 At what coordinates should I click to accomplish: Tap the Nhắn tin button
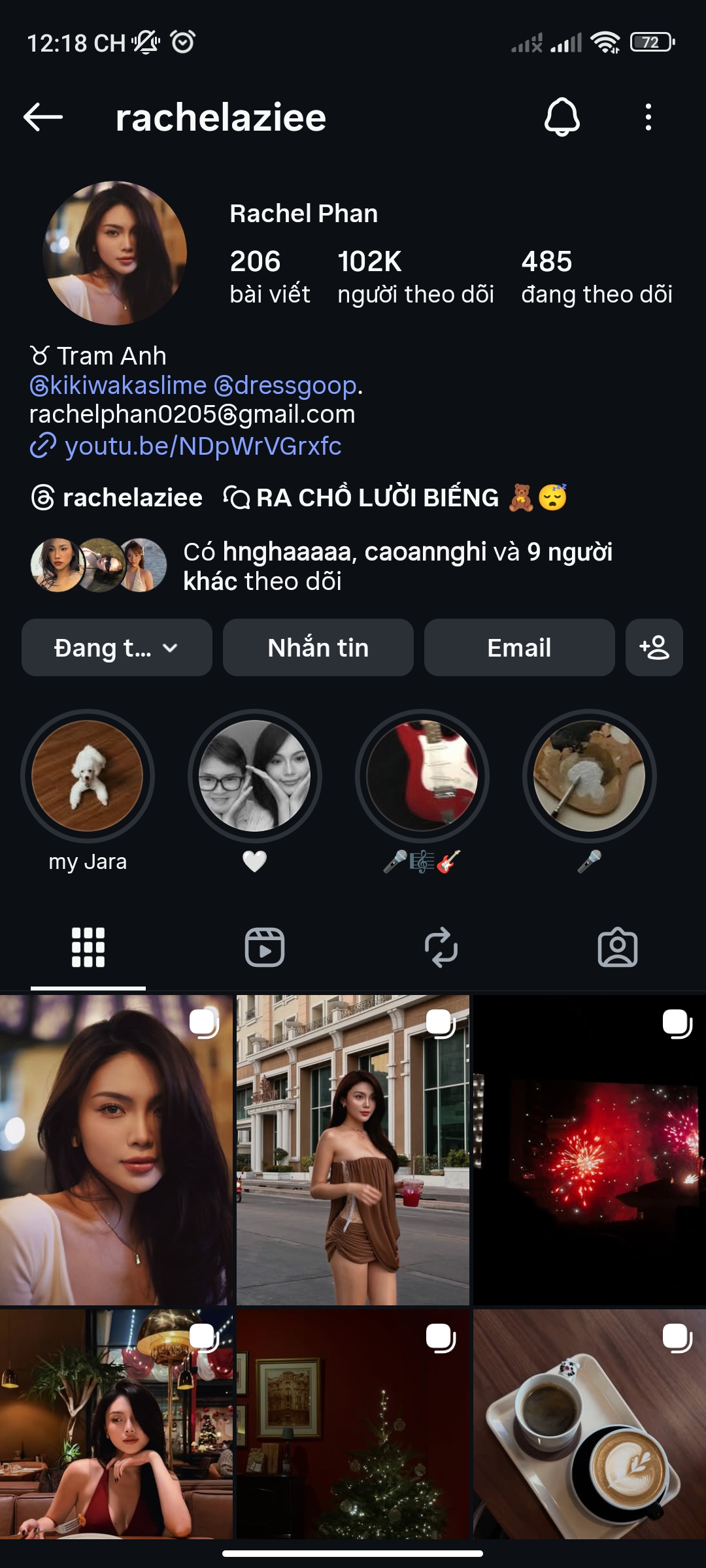[318, 647]
